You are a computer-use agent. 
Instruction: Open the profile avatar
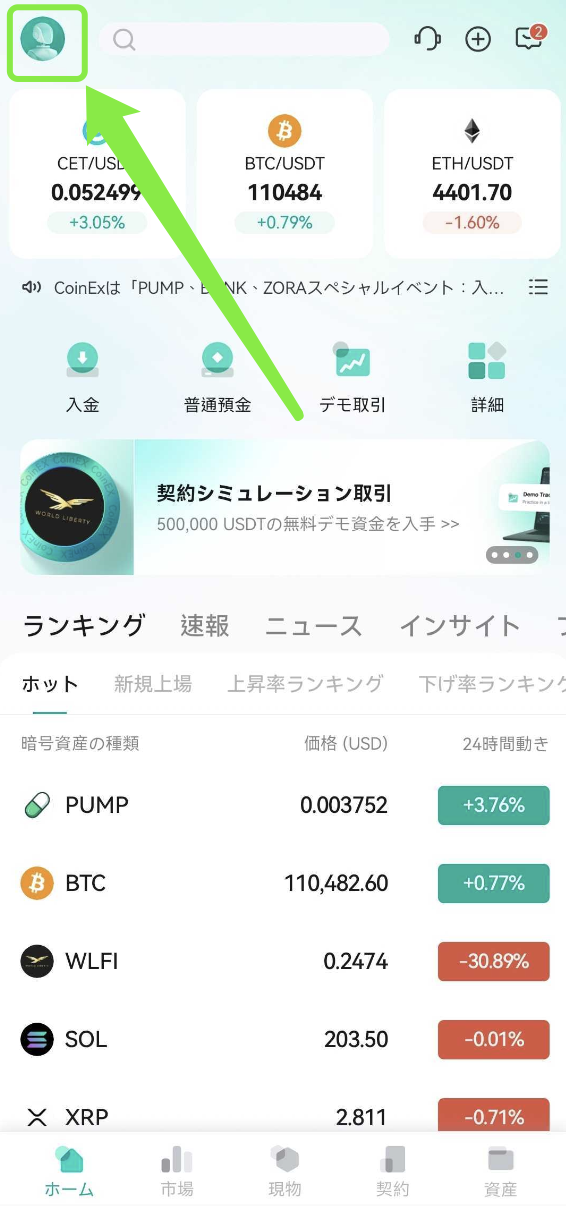click(42, 39)
